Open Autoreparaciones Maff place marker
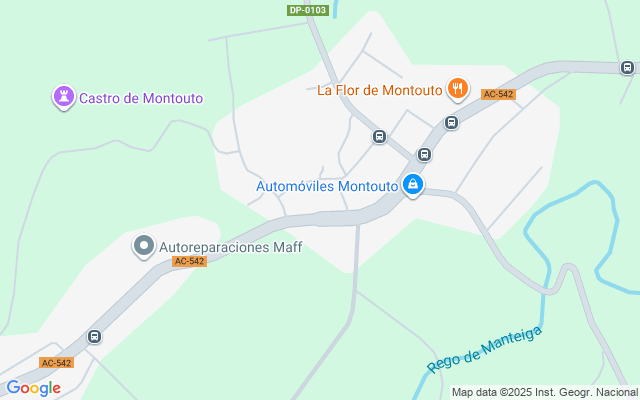Screen dimensions: 640x400 [144, 247]
